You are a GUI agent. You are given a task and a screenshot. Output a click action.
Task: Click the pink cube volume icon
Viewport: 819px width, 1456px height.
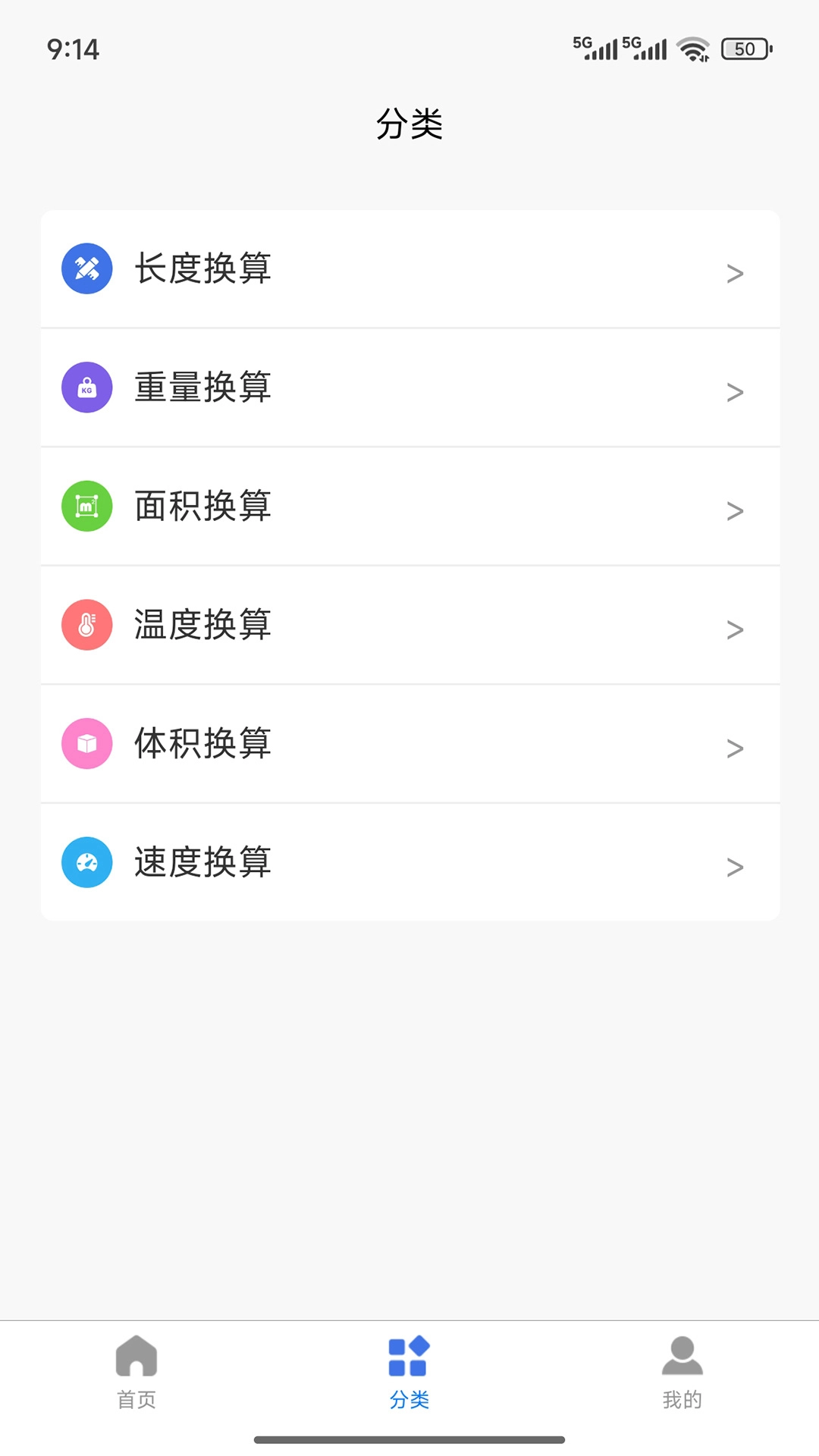pos(86,743)
